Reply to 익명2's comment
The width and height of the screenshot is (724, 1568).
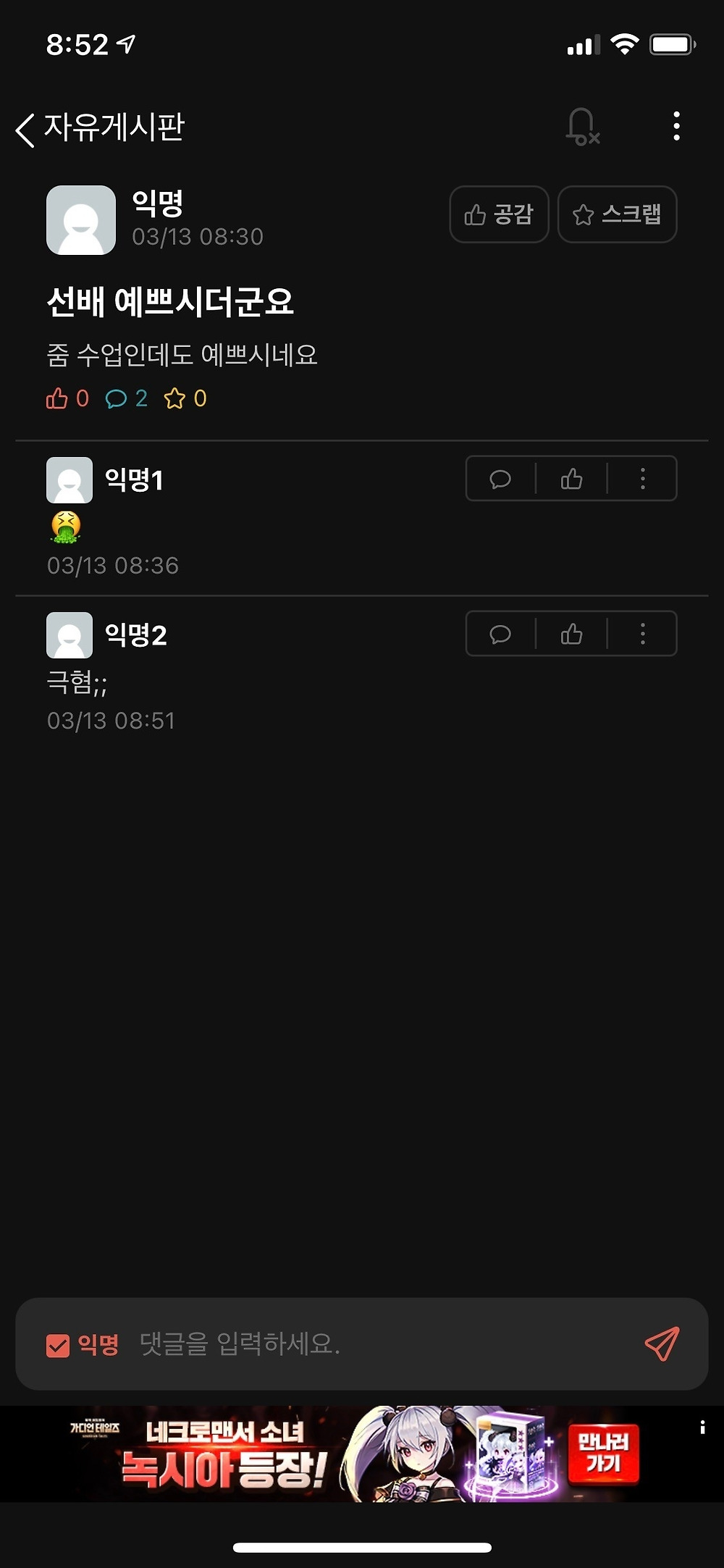click(x=500, y=634)
